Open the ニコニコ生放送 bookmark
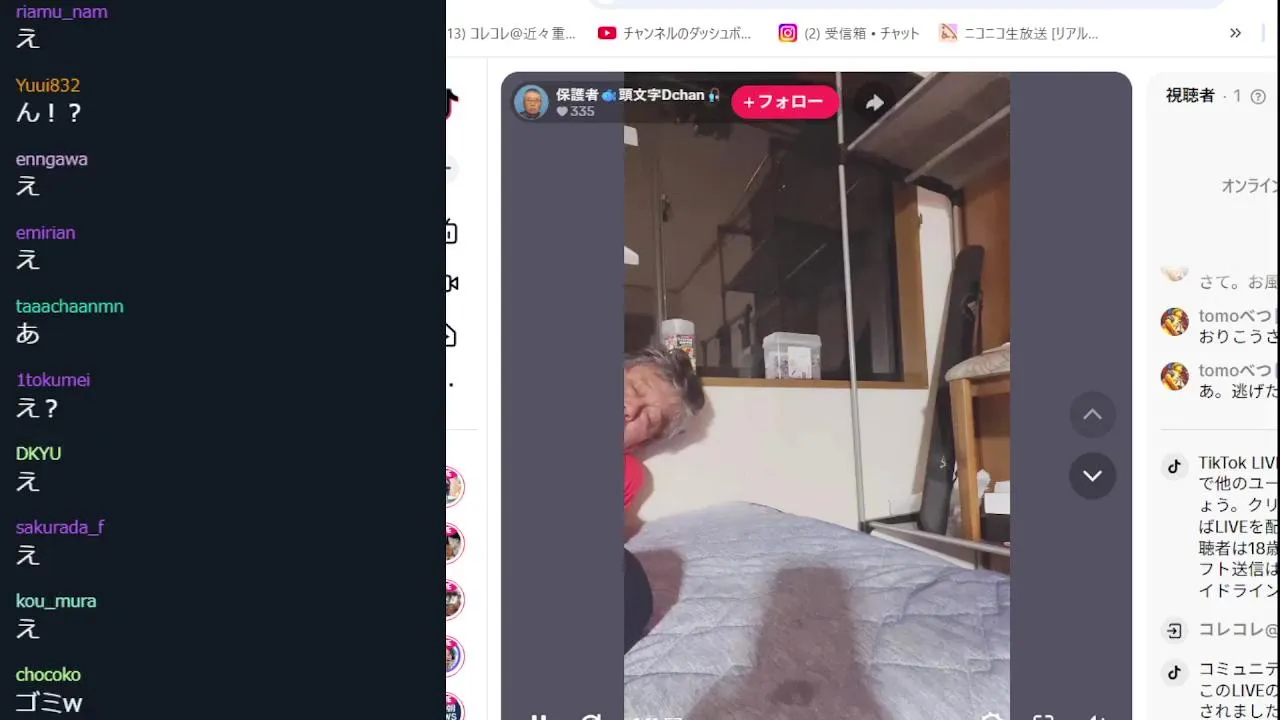Image resolution: width=1280 pixels, height=720 pixels. (1019, 33)
